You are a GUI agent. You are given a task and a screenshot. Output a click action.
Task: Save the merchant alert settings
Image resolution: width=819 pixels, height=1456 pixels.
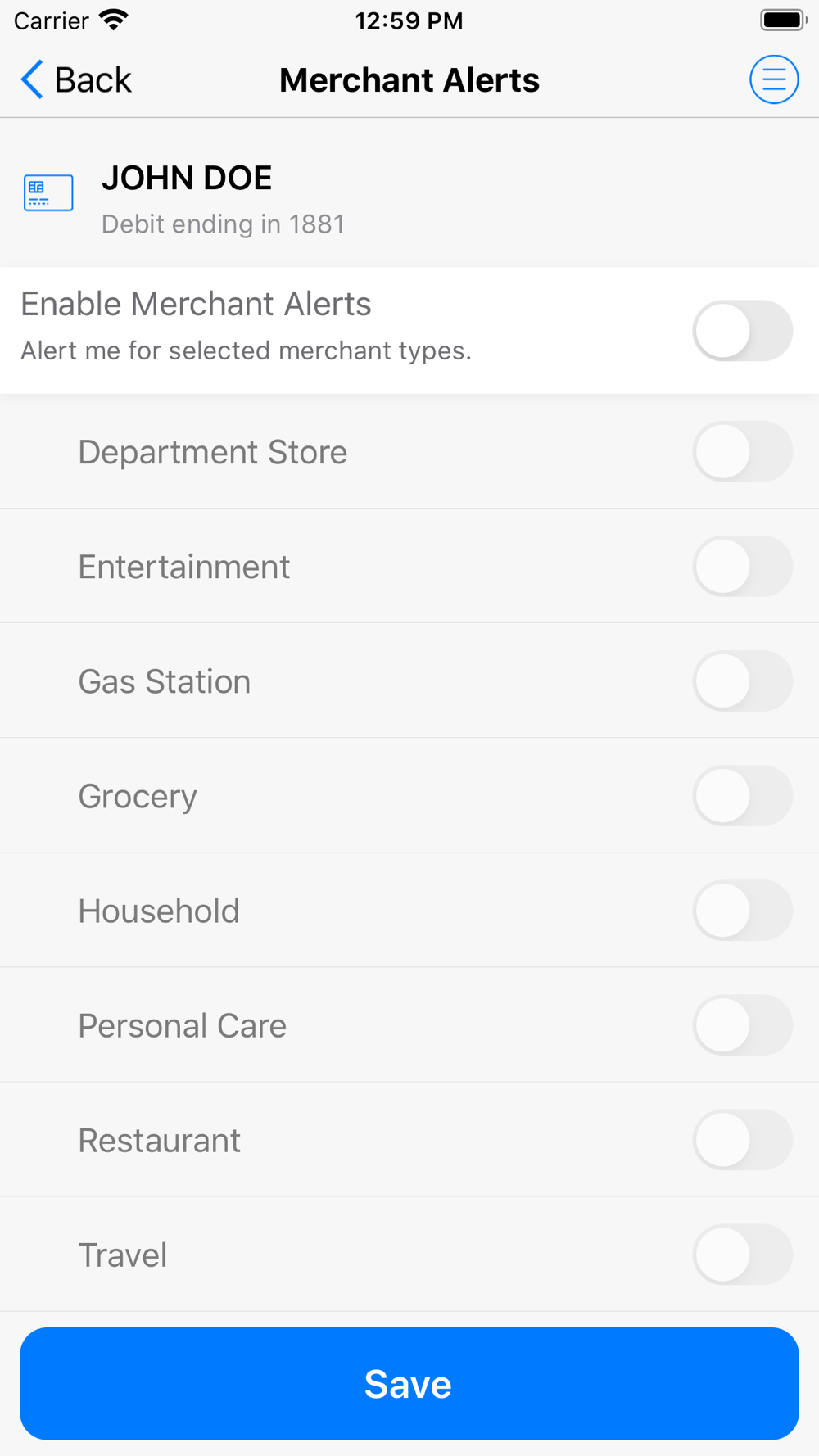(x=409, y=1384)
